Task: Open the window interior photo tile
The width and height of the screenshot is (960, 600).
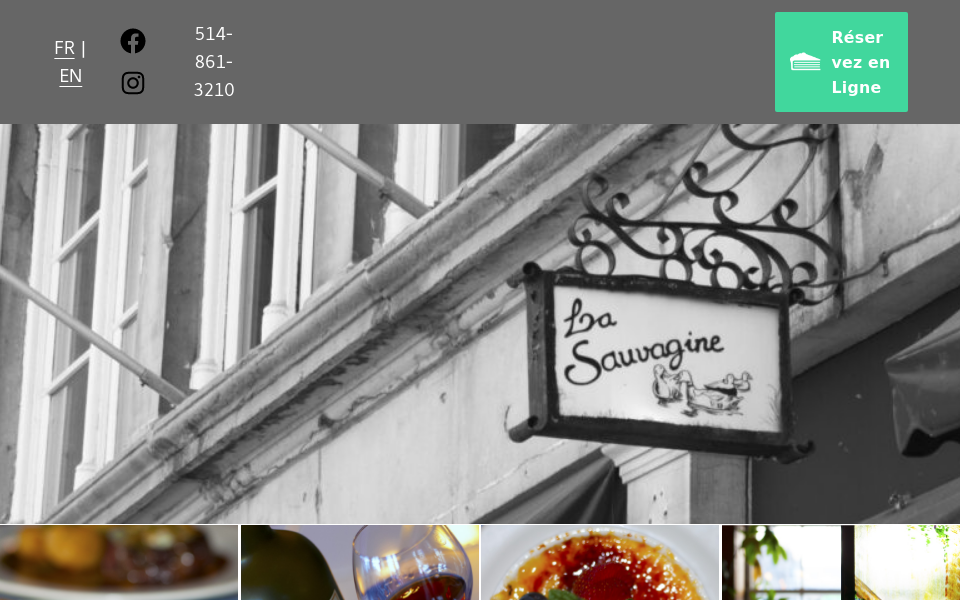Action: (x=840, y=563)
